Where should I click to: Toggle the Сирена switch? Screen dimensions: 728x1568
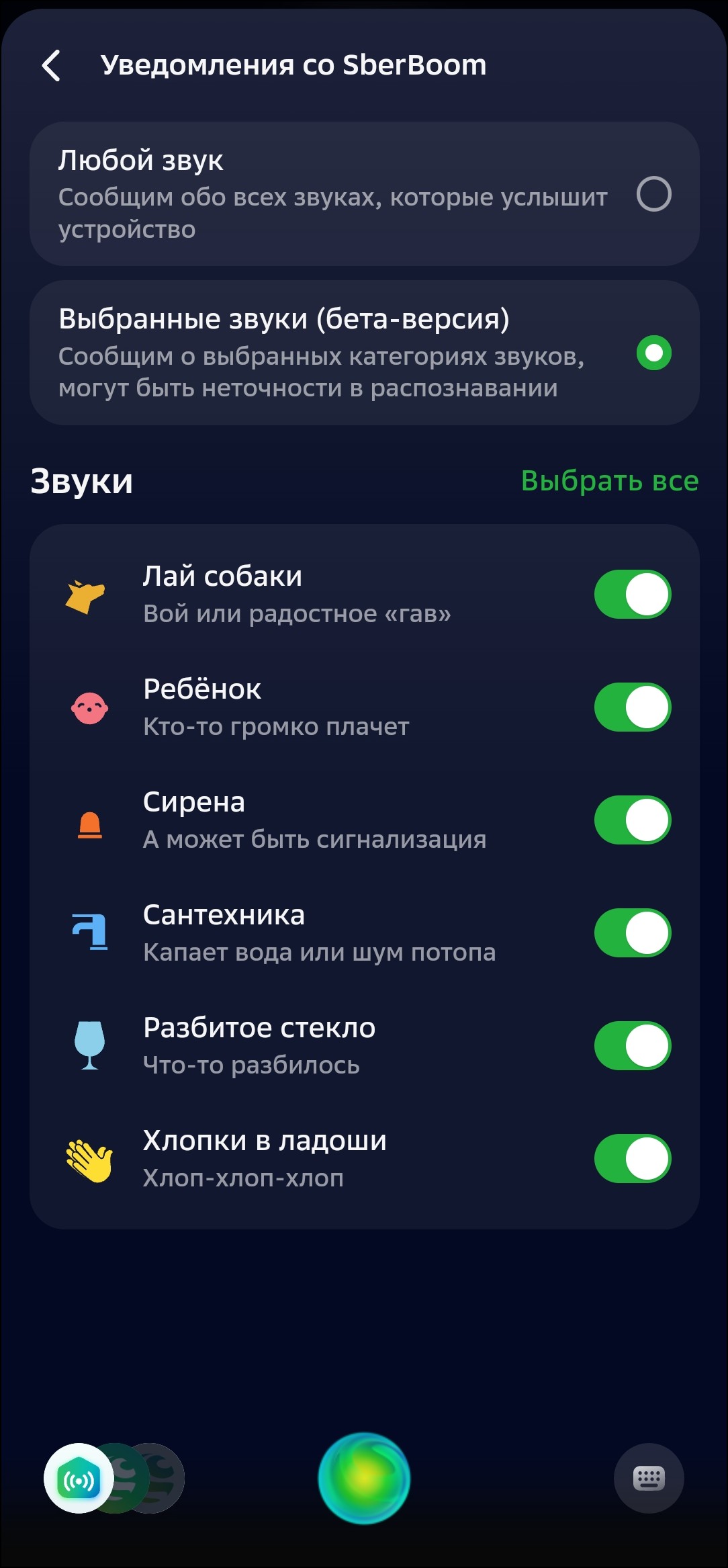point(632,820)
